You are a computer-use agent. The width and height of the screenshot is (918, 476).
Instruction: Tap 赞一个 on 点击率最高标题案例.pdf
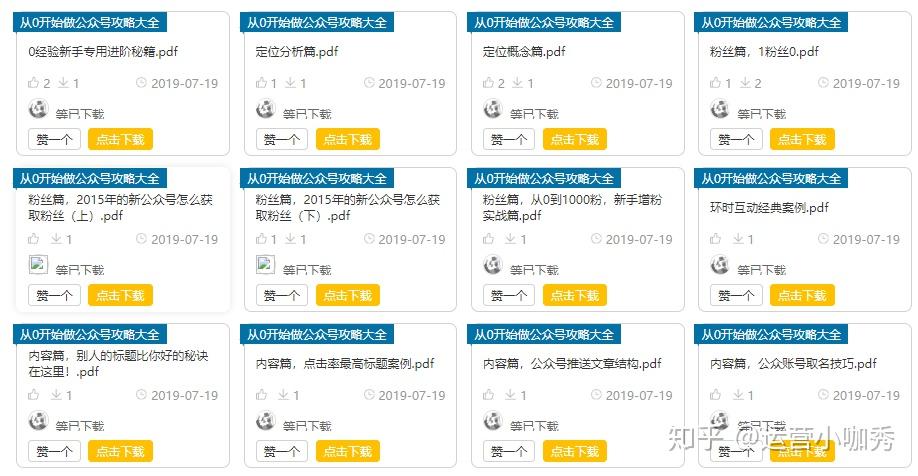281,452
